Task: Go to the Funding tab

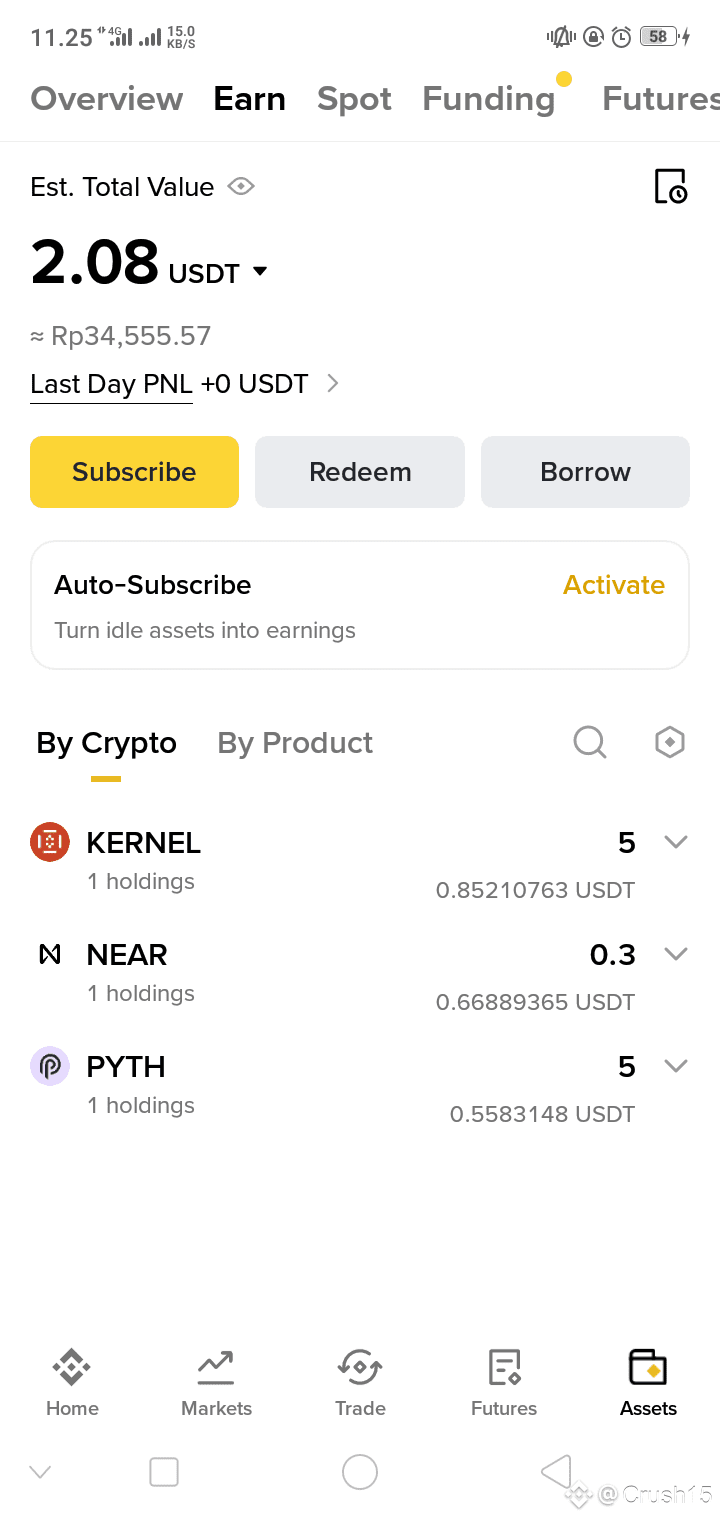Action: click(x=488, y=99)
